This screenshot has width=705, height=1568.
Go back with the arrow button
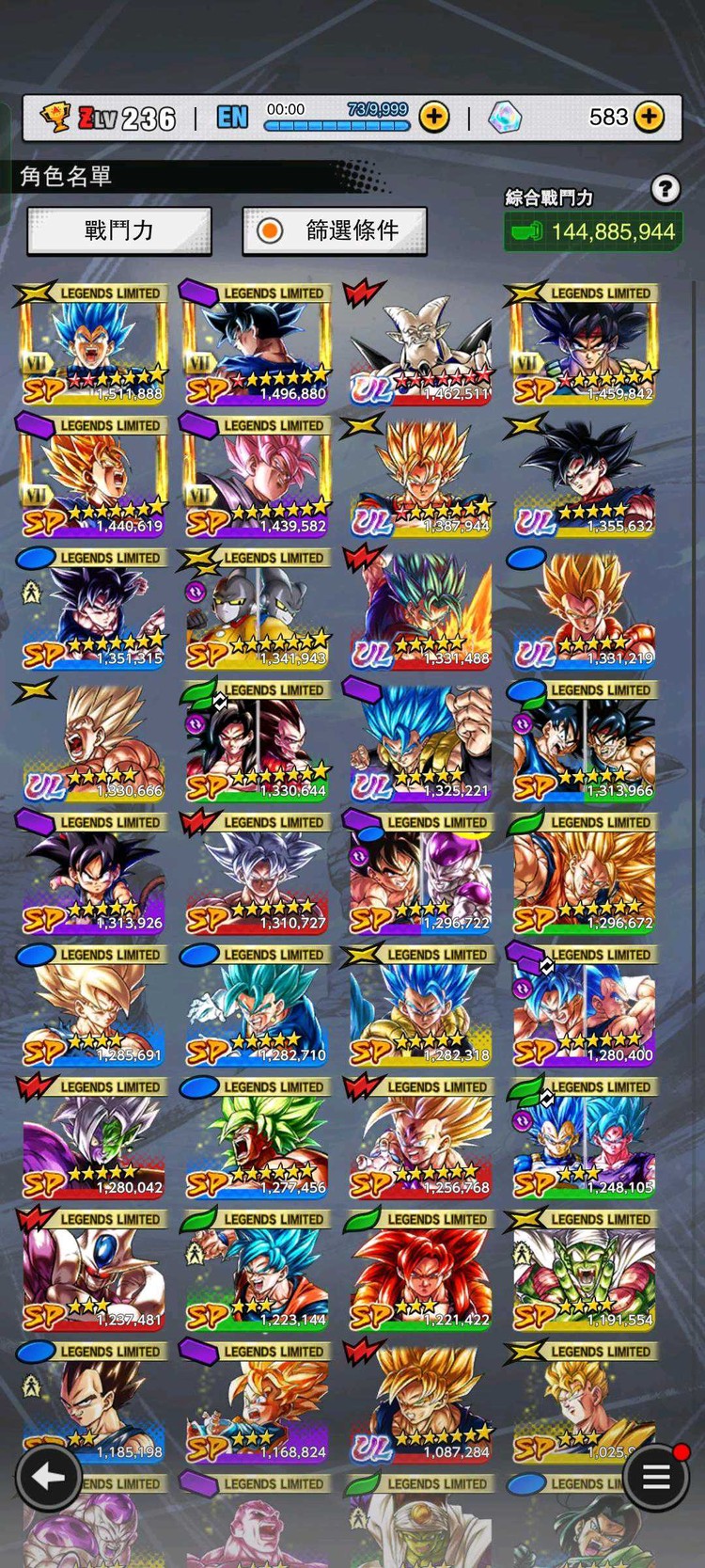(48, 1477)
